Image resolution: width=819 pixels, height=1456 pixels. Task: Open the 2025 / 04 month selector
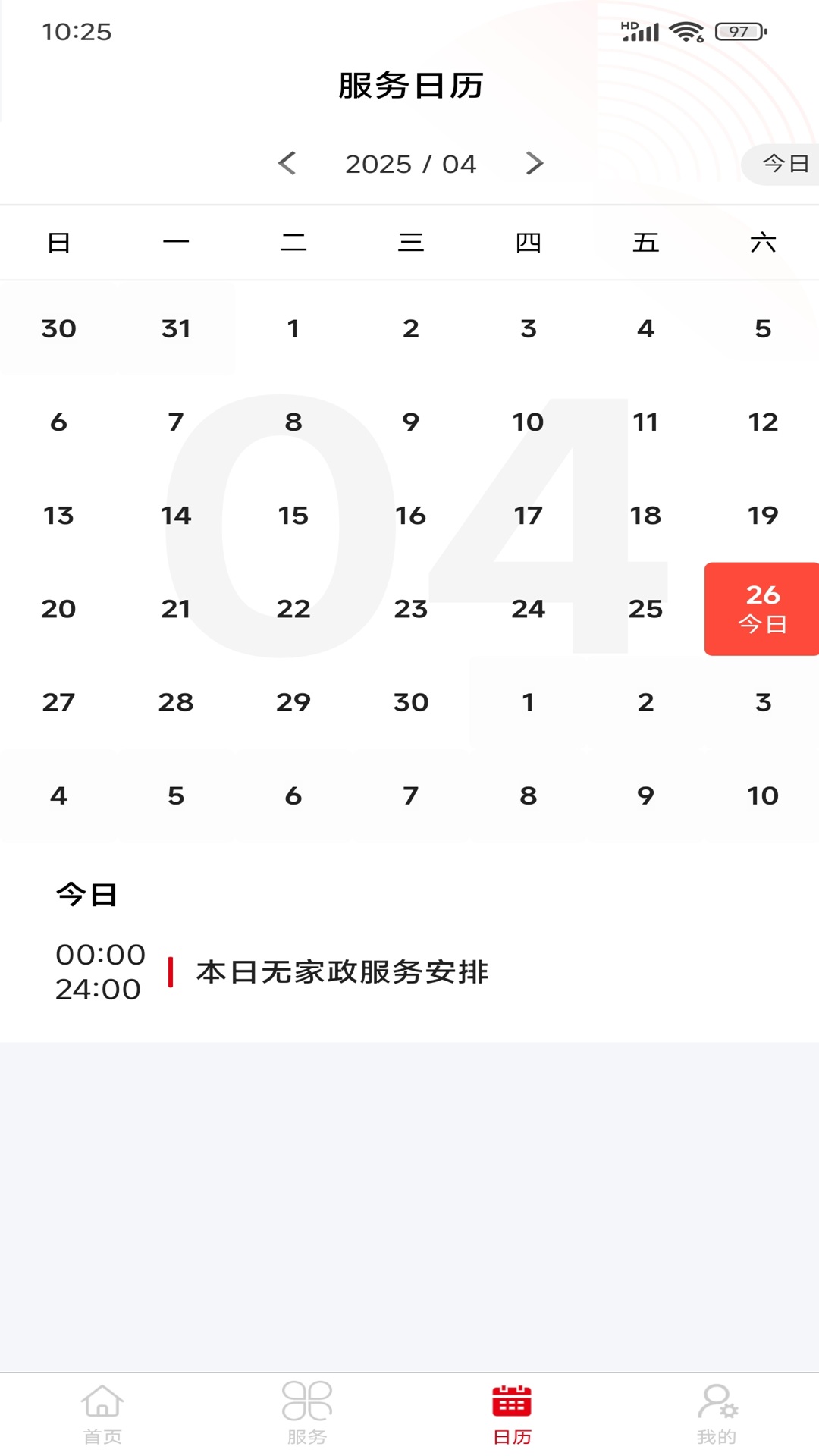coord(411,163)
